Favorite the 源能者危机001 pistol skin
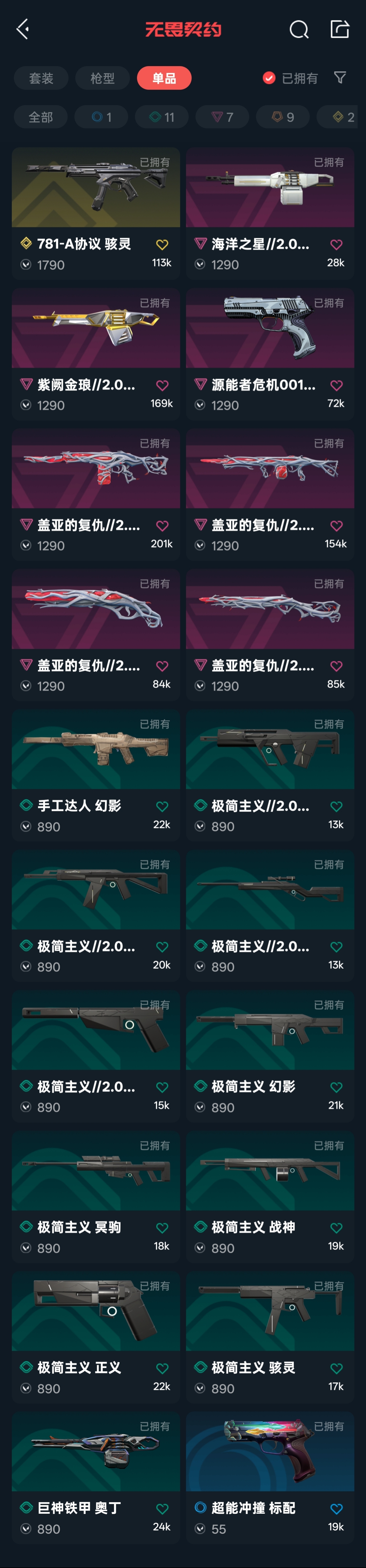This screenshot has width=366, height=1568. [x=336, y=385]
